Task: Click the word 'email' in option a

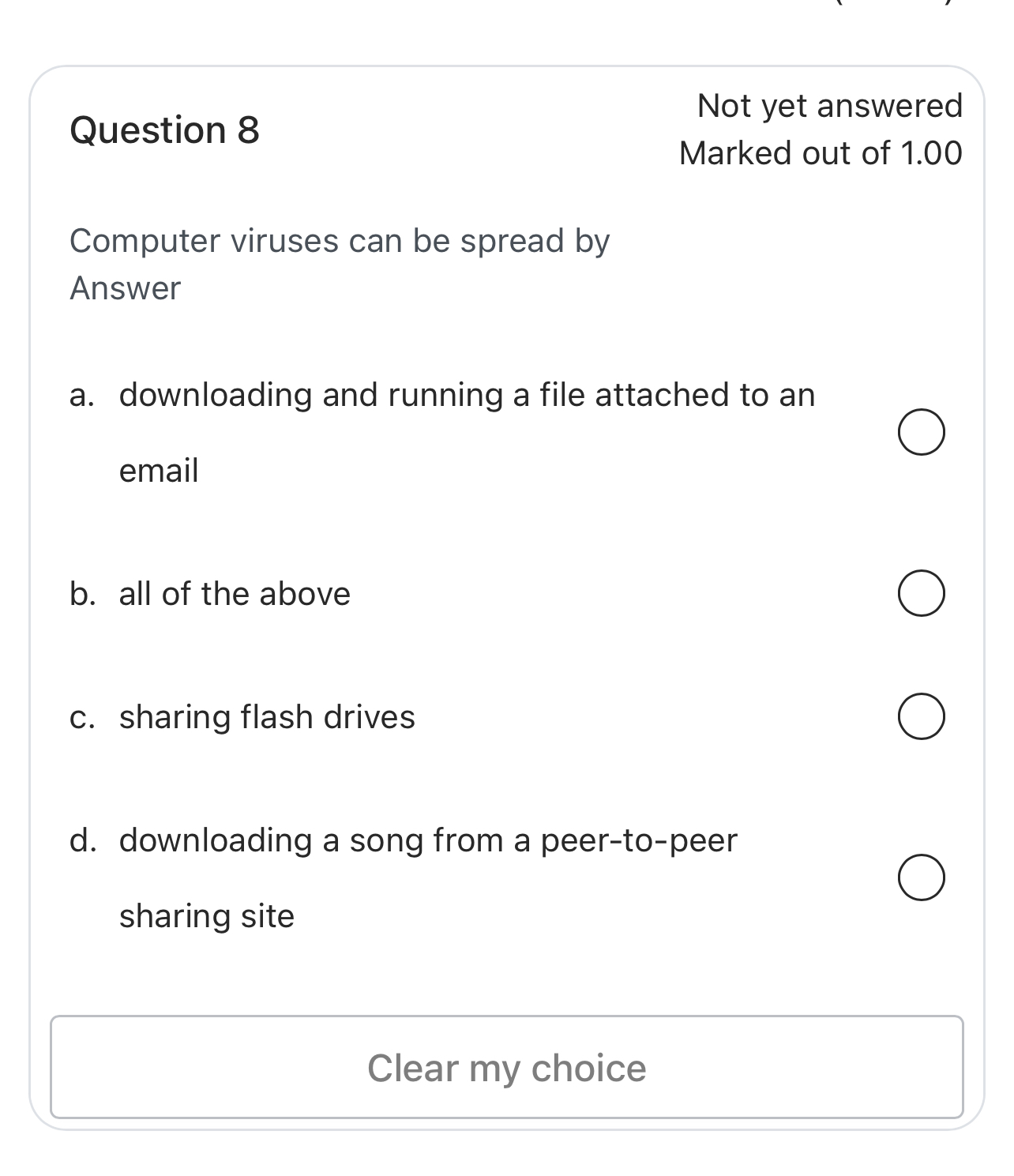Action: tap(158, 469)
